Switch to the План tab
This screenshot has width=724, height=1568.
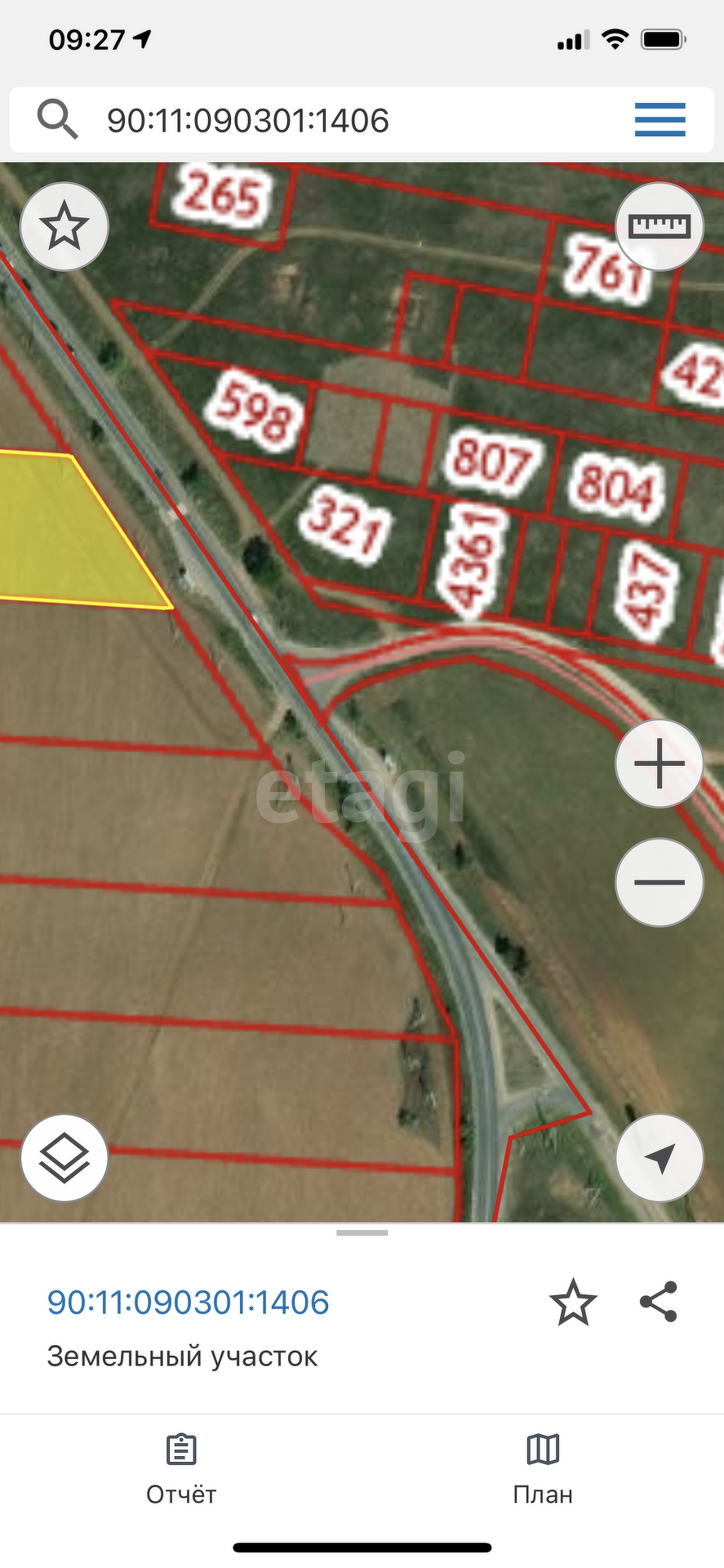coord(543,1469)
